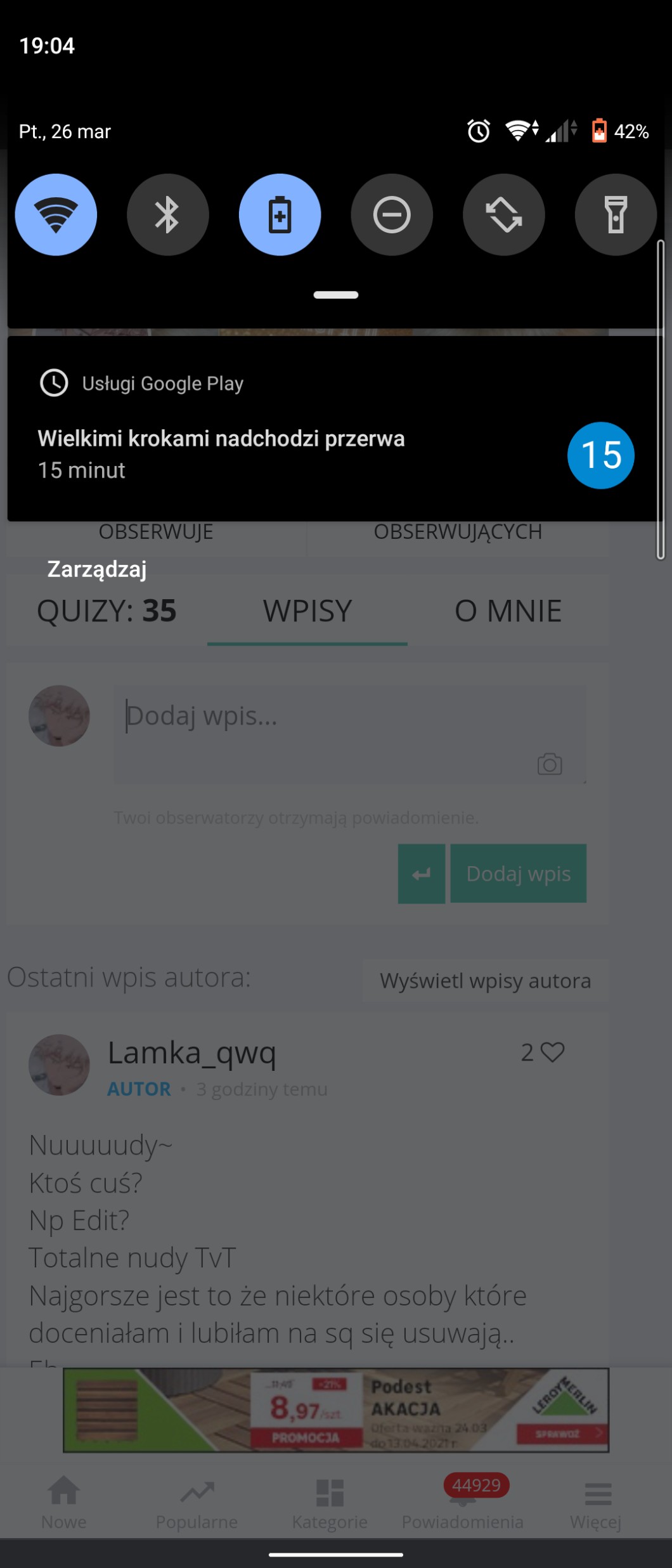
Task: Turn on Do Not Disturb
Action: coord(392,214)
